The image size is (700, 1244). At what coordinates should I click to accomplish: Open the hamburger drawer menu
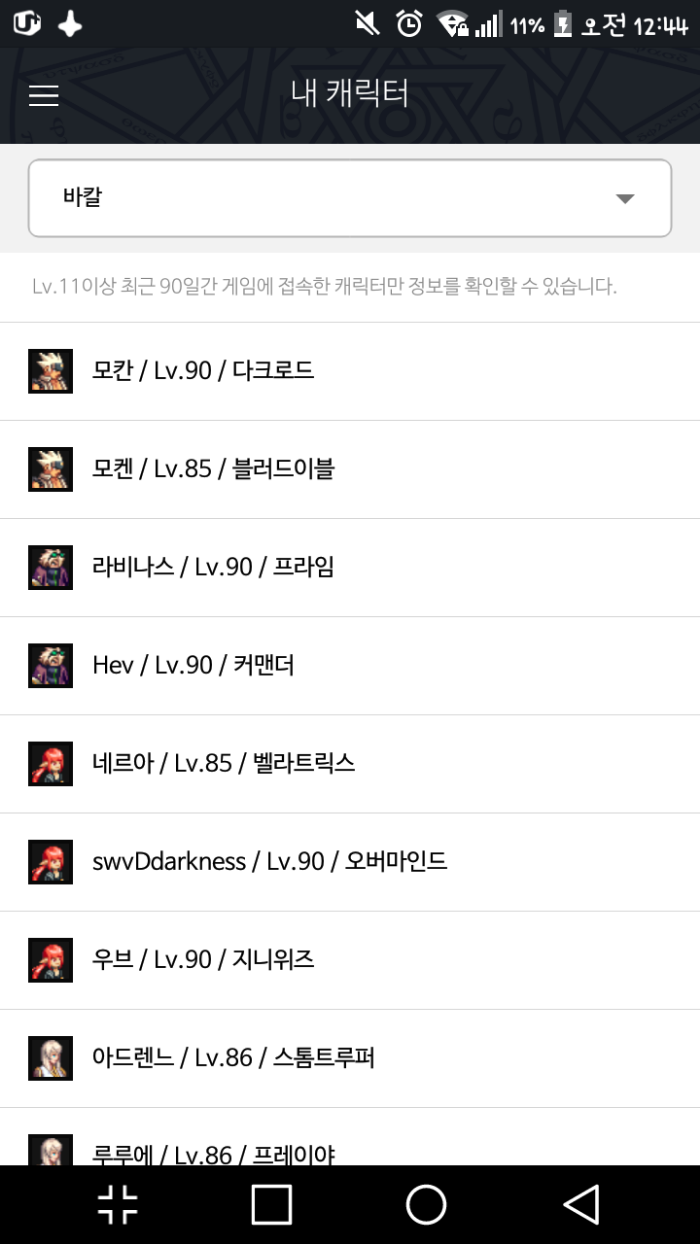click(x=44, y=96)
